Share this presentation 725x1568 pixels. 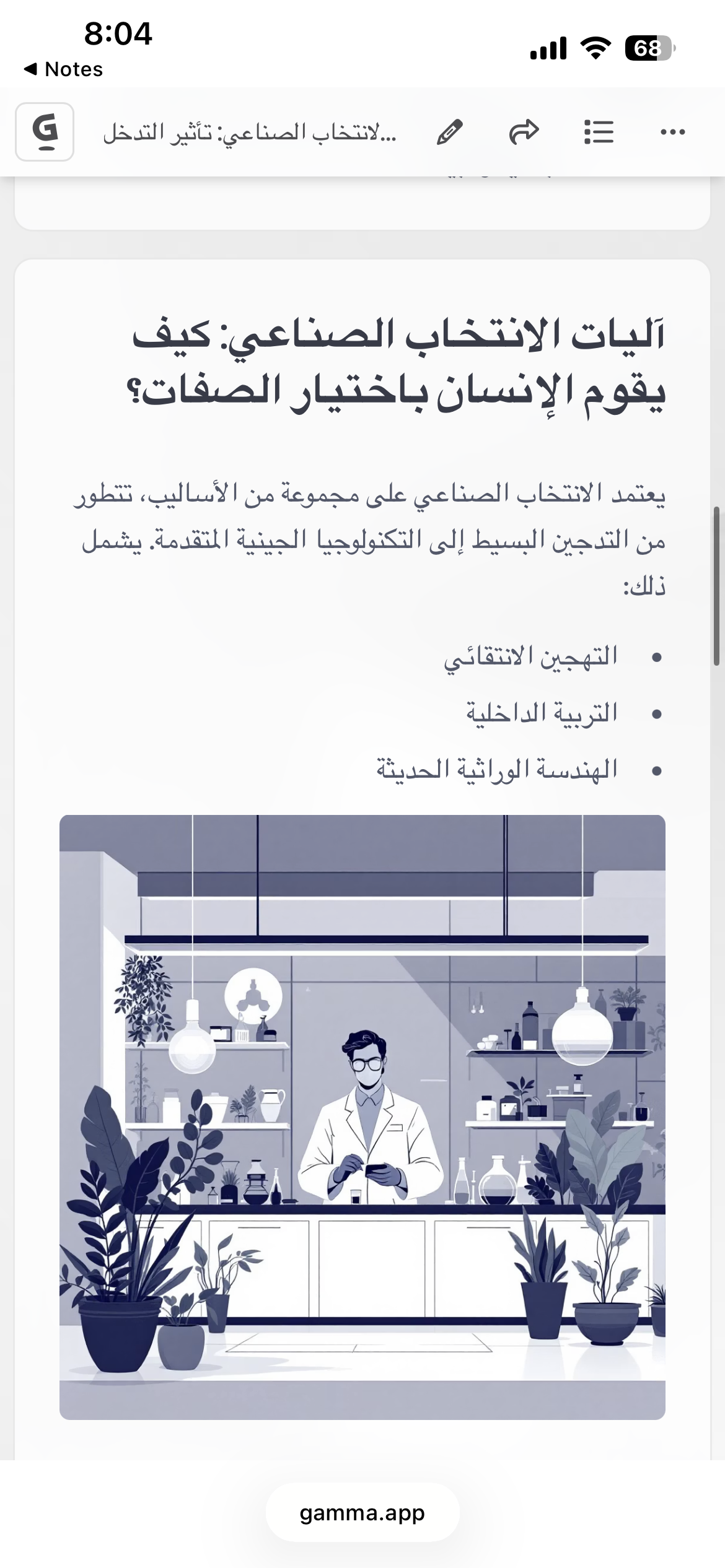(x=524, y=132)
